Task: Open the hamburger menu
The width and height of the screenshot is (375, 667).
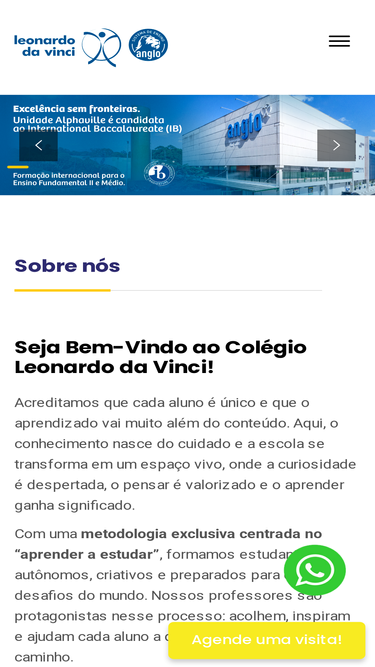Action: 339,41
